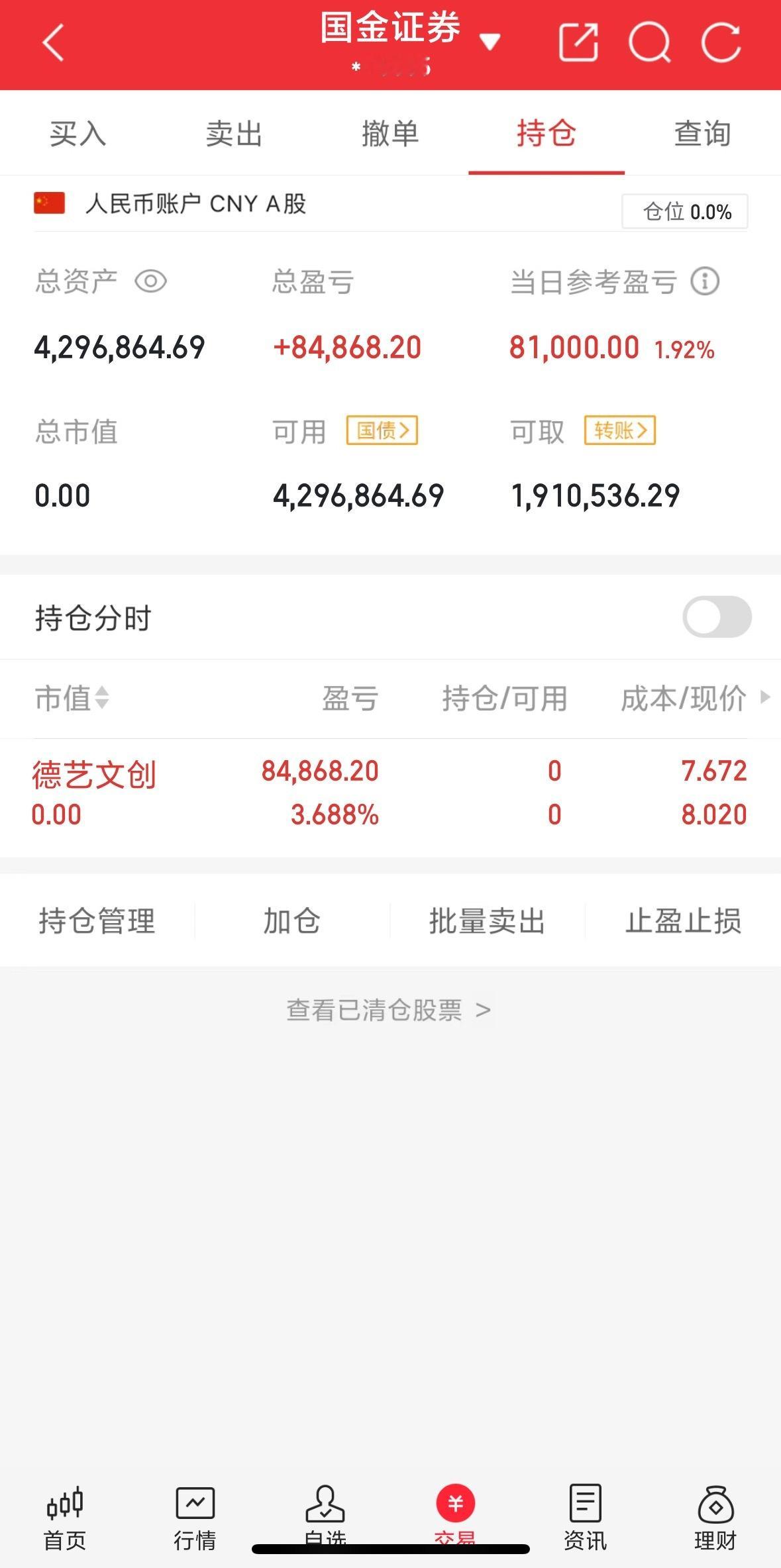Open 查看已清仓股票 link

390,1008
